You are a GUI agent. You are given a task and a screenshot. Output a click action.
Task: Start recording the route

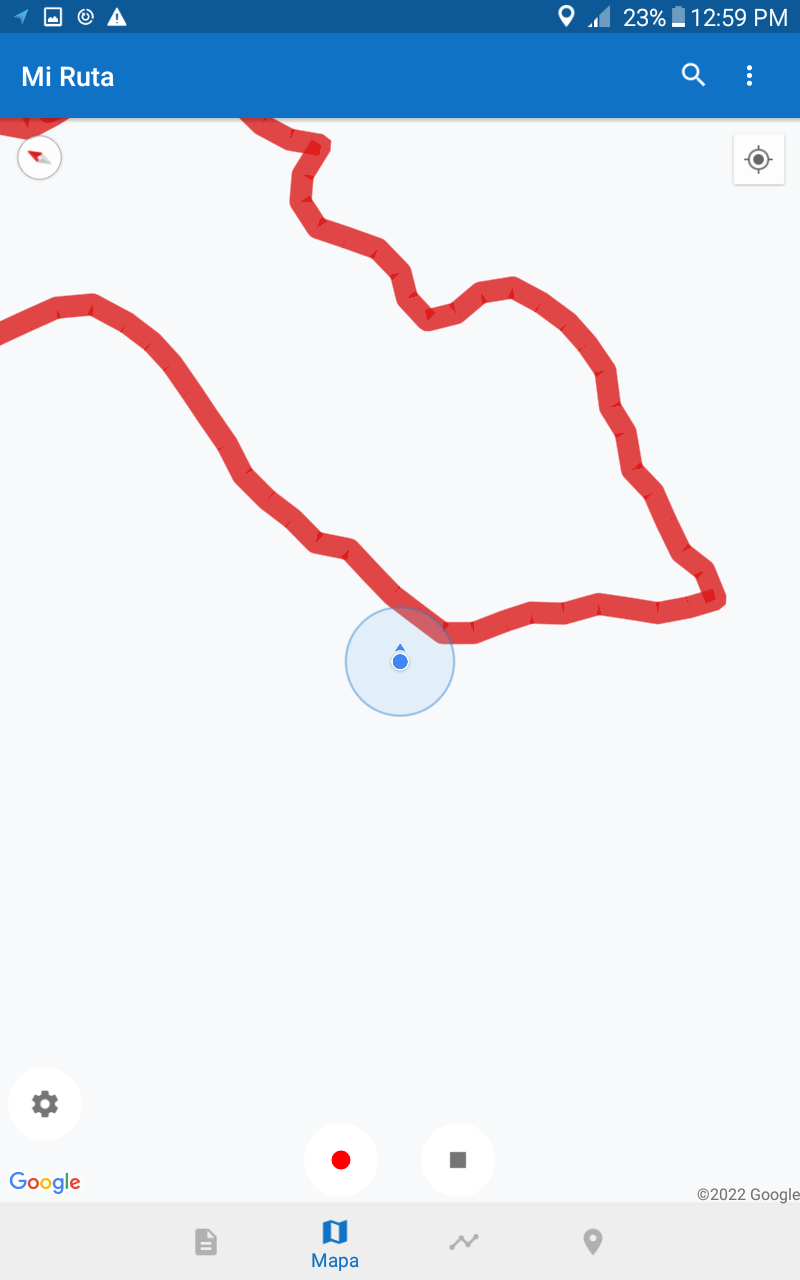pos(341,1160)
